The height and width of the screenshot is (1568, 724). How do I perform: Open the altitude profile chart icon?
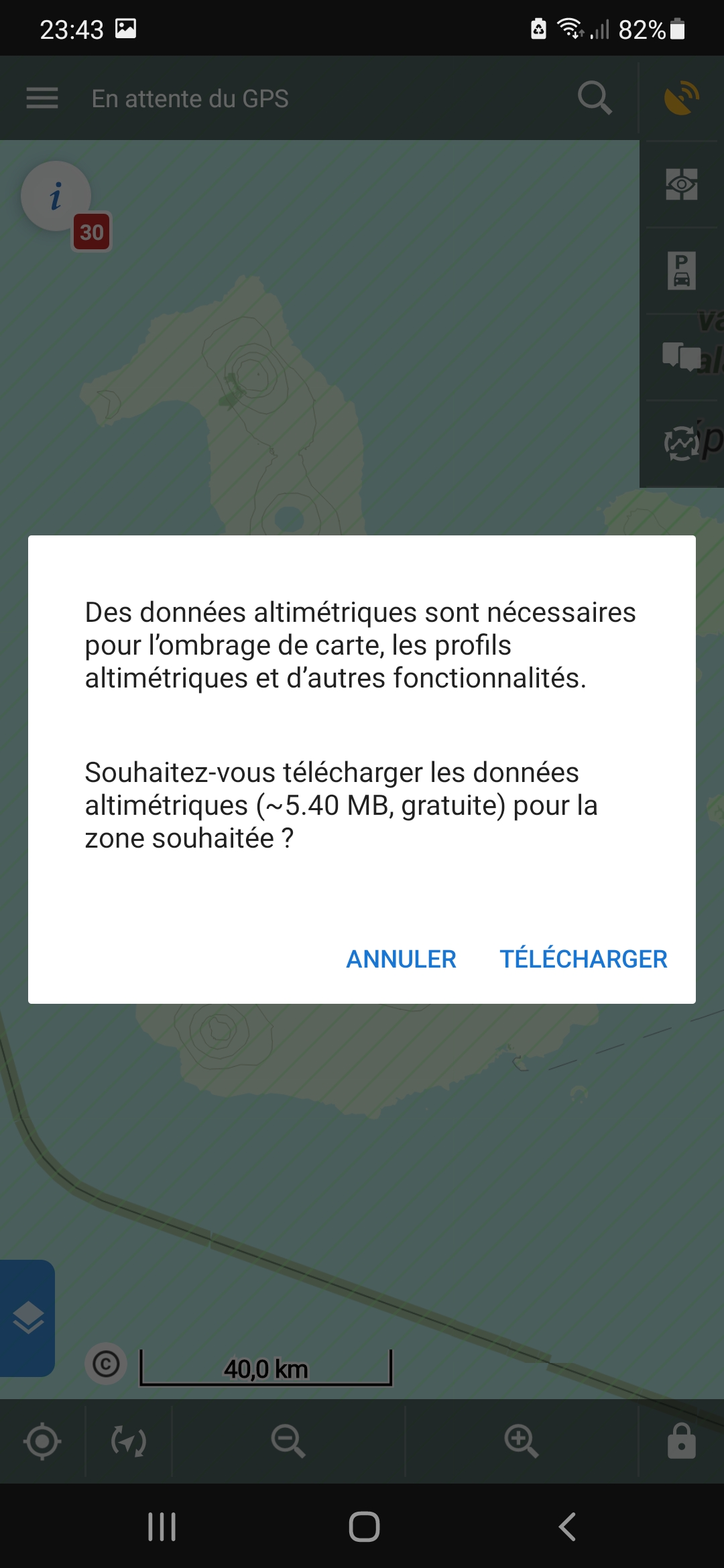pyautogui.click(x=682, y=444)
